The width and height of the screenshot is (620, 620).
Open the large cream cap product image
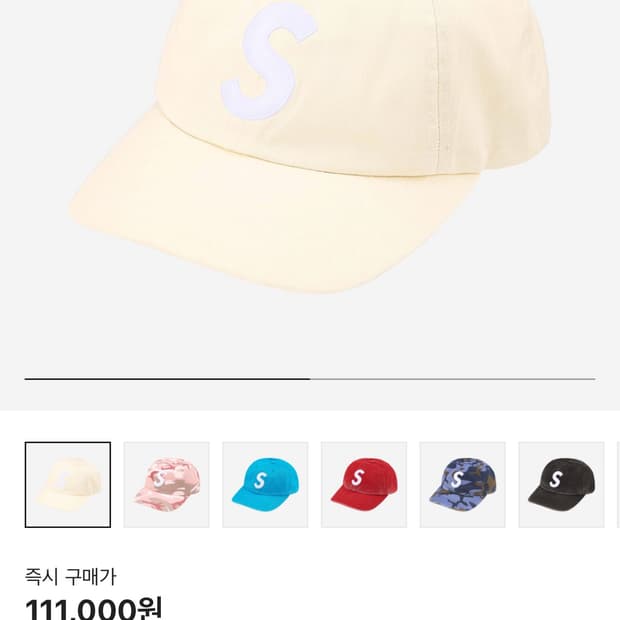[x=310, y=150]
